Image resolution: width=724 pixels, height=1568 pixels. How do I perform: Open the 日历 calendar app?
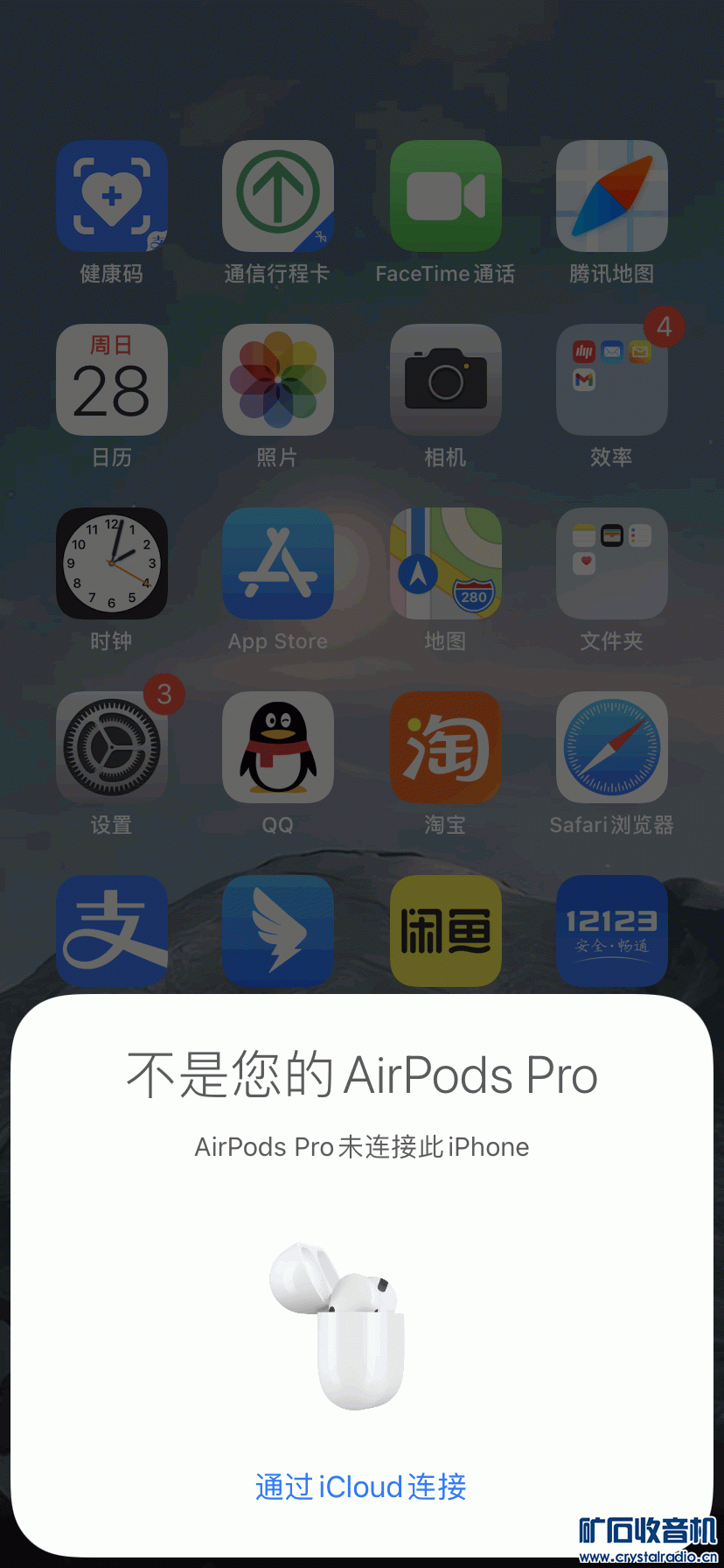pyautogui.click(x=112, y=380)
